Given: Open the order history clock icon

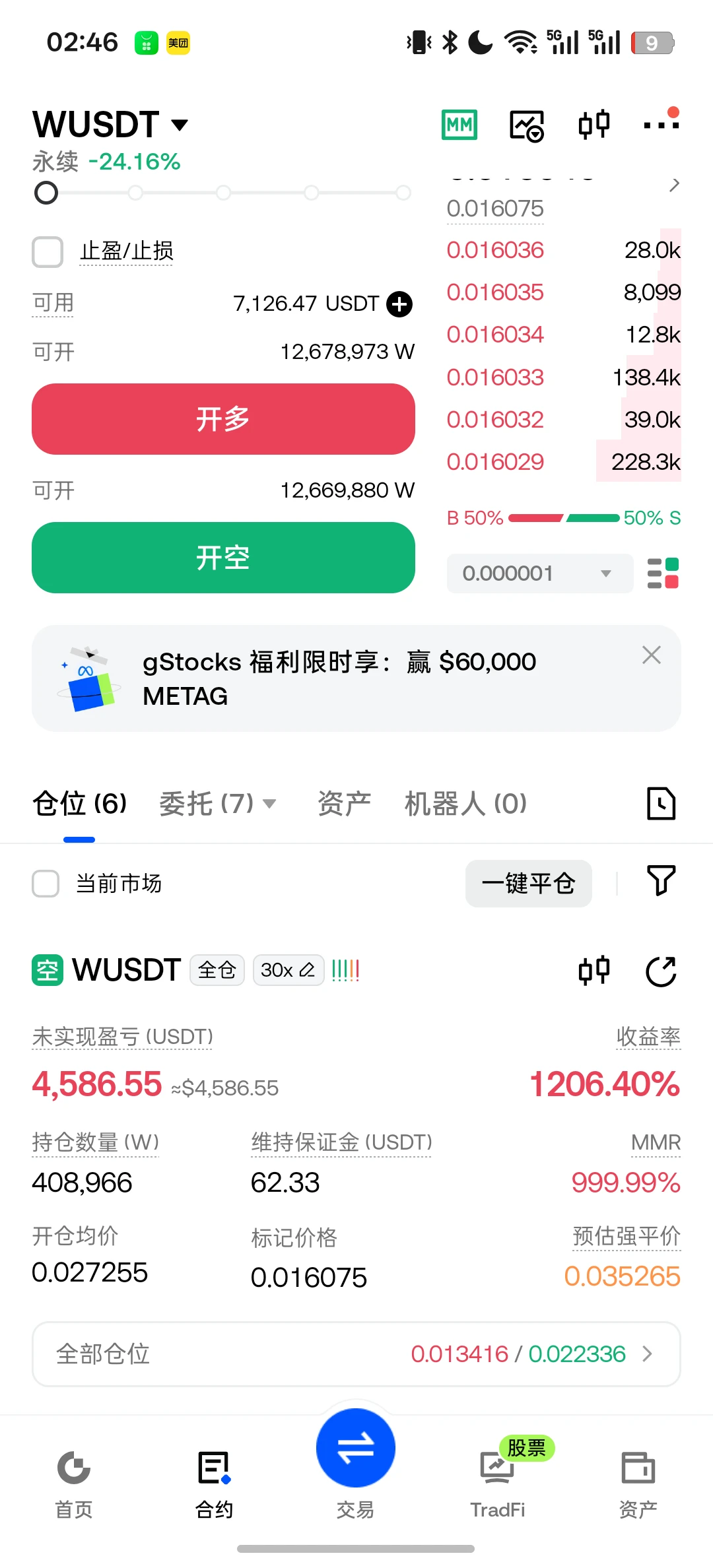Looking at the screenshot, I should (661, 803).
